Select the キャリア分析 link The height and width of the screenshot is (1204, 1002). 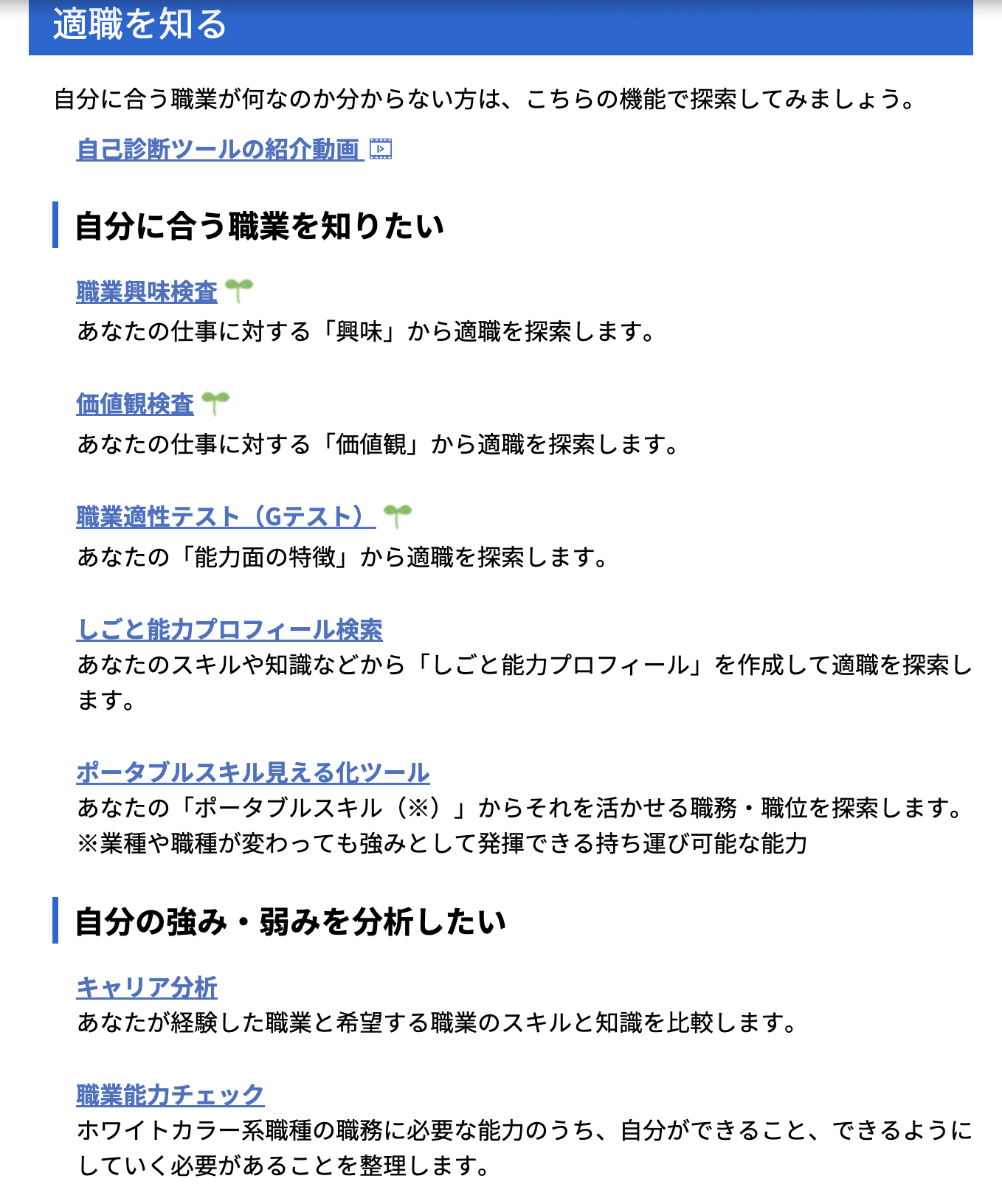tap(147, 987)
